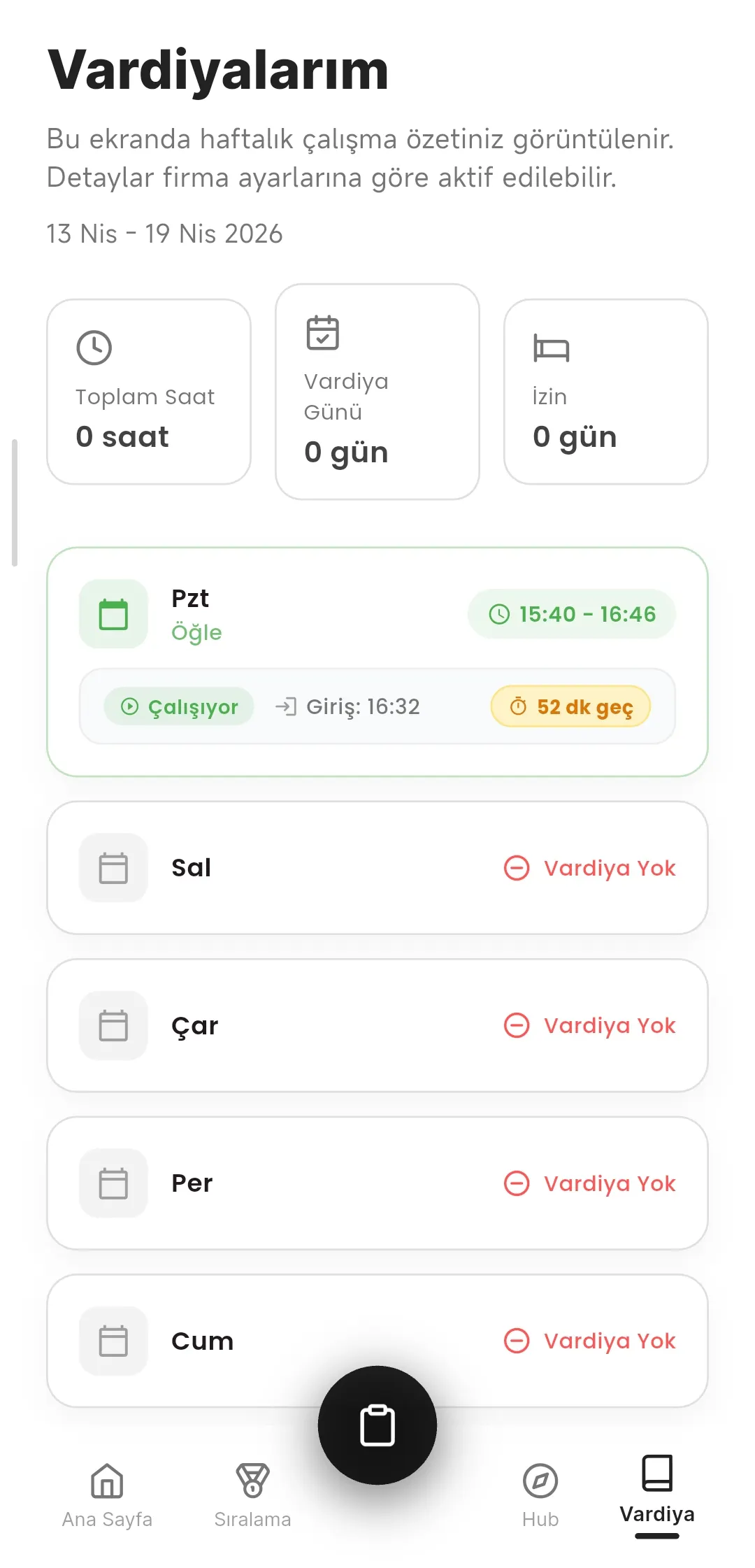This screenshot has width=755, height=1568.
Task: Open the Per day card
Action: tap(377, 1183)
